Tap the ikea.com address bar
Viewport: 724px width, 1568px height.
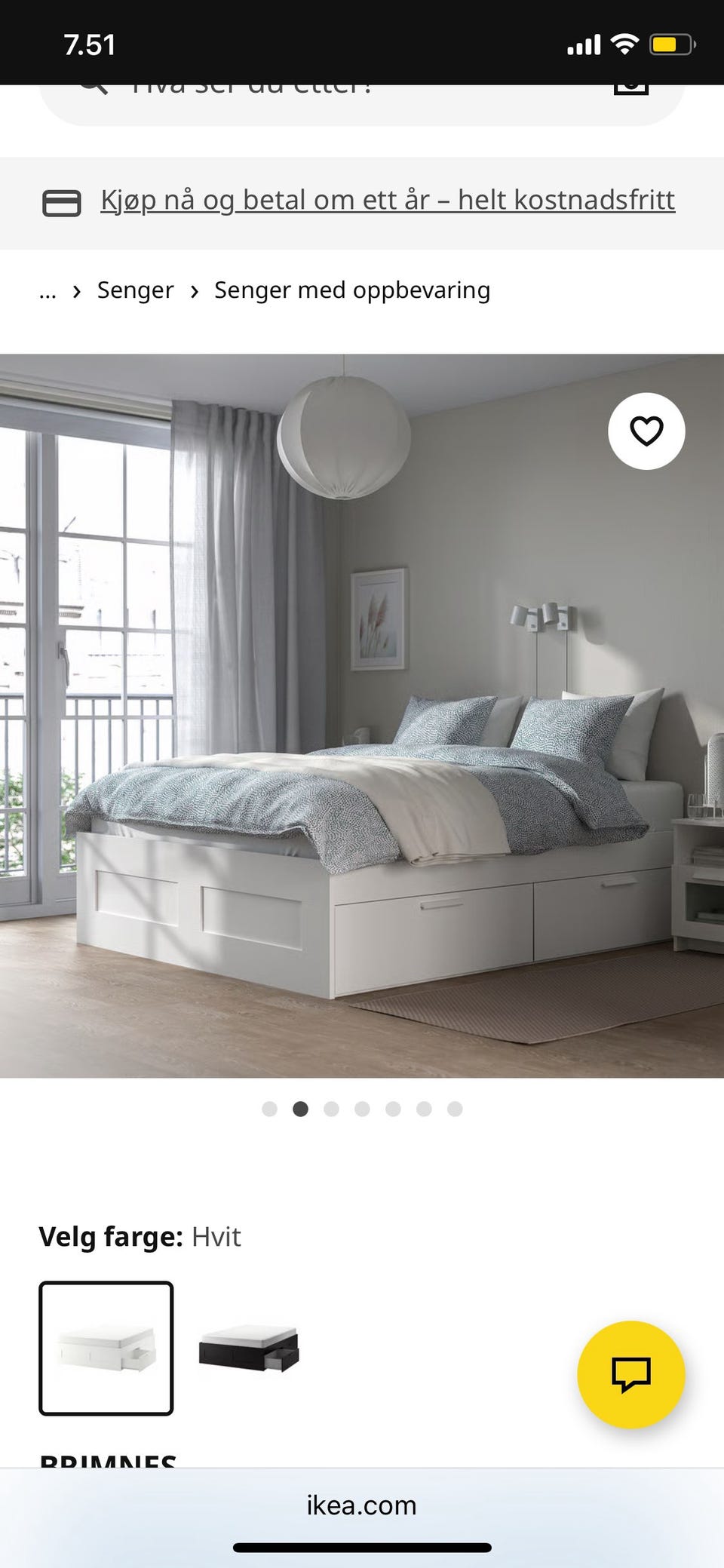[362, 1505]
